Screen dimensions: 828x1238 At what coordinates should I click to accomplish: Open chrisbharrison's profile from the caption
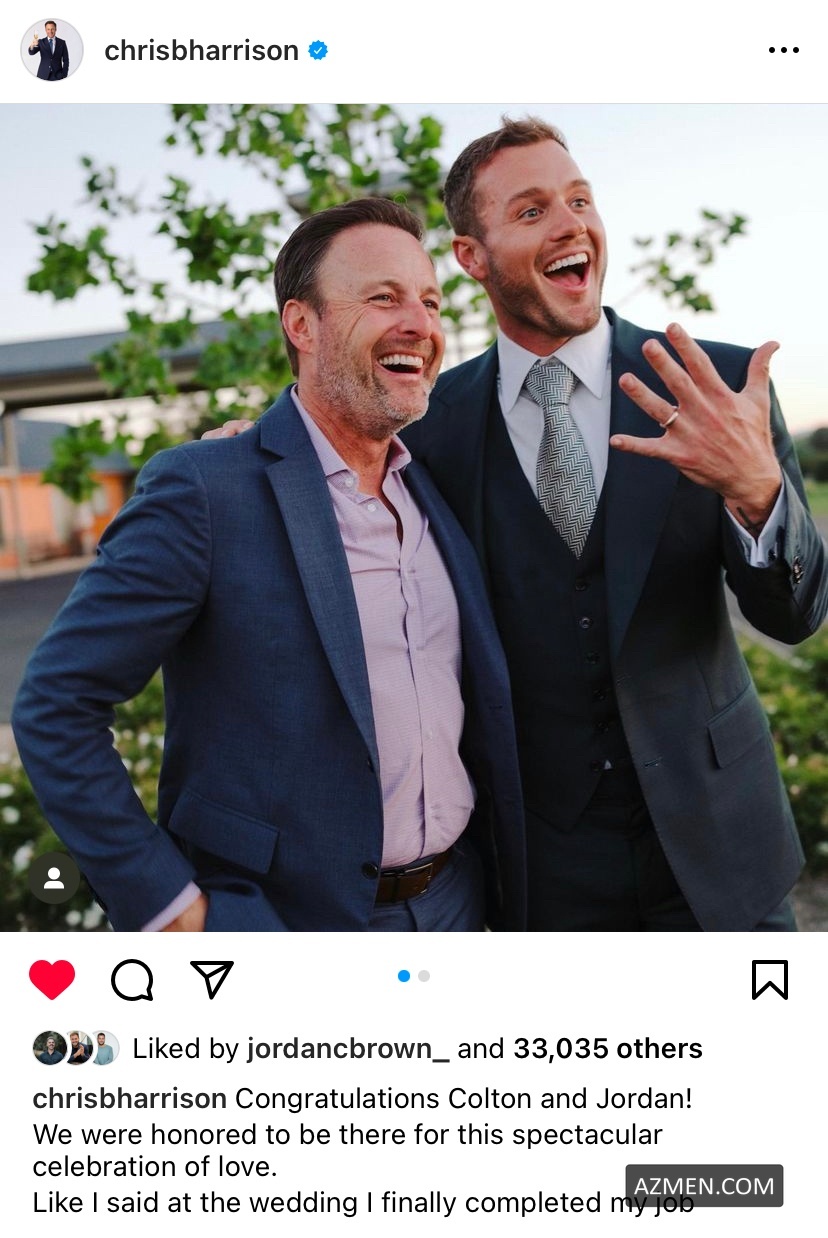click(x=130, y=1098)
